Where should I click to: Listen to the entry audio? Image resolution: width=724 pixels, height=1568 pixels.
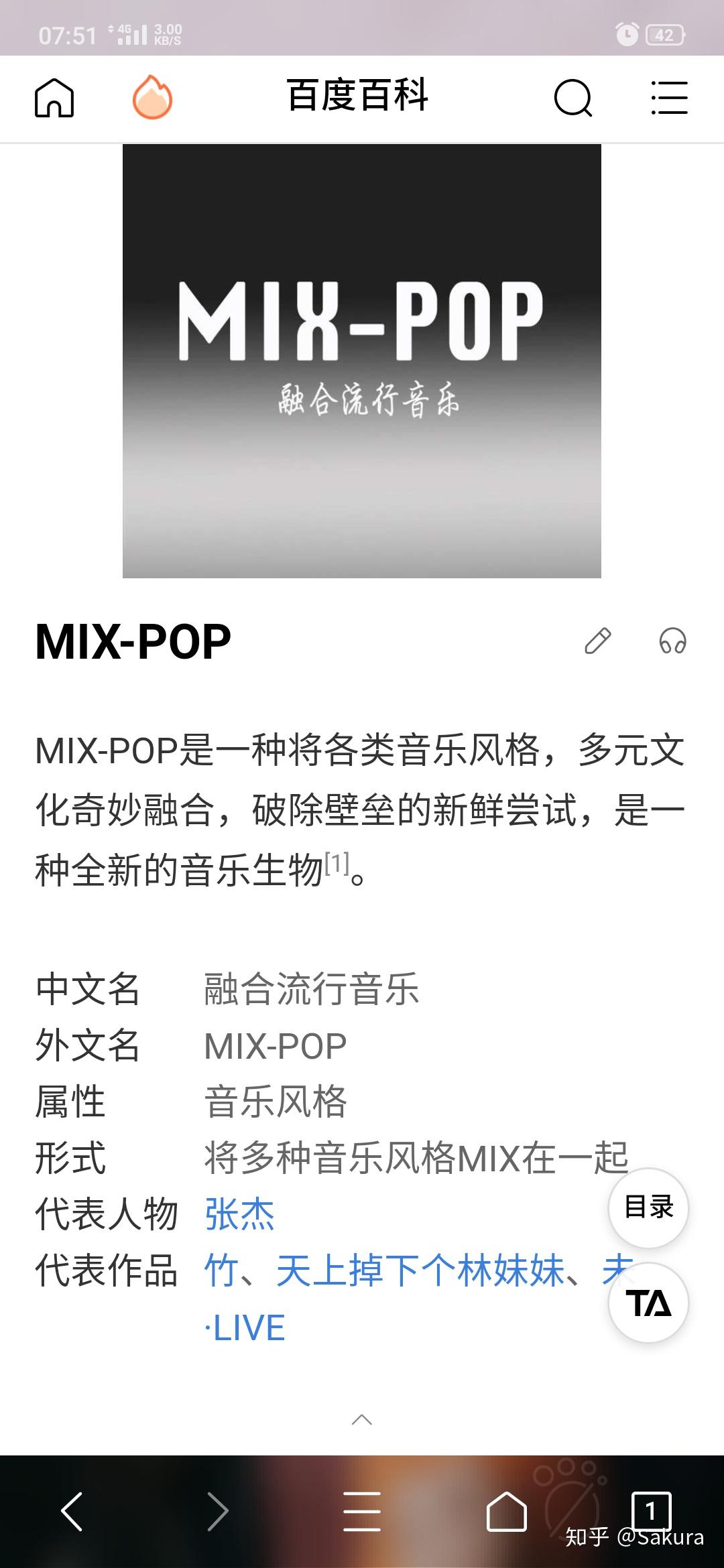click(672, 641)
